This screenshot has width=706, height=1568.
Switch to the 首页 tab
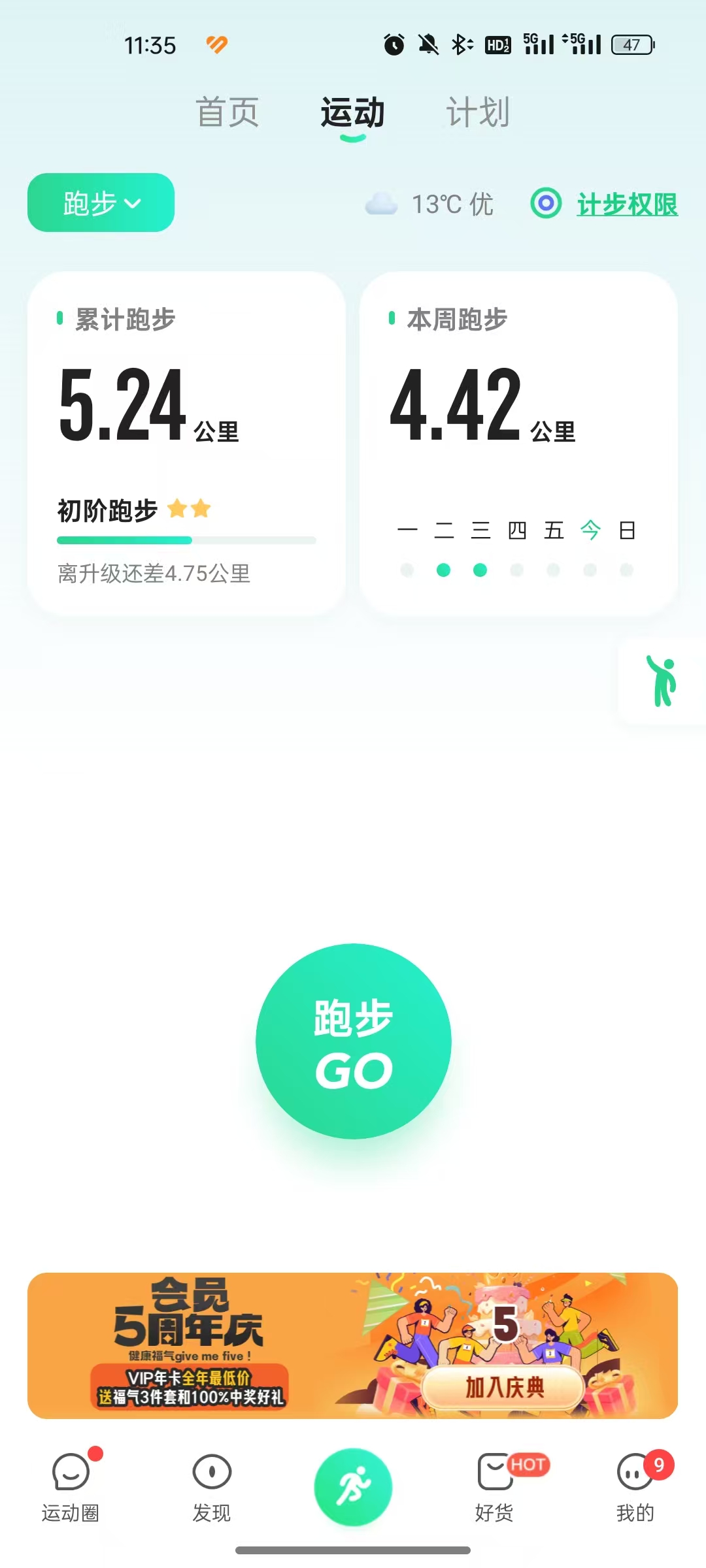(227, 112)
